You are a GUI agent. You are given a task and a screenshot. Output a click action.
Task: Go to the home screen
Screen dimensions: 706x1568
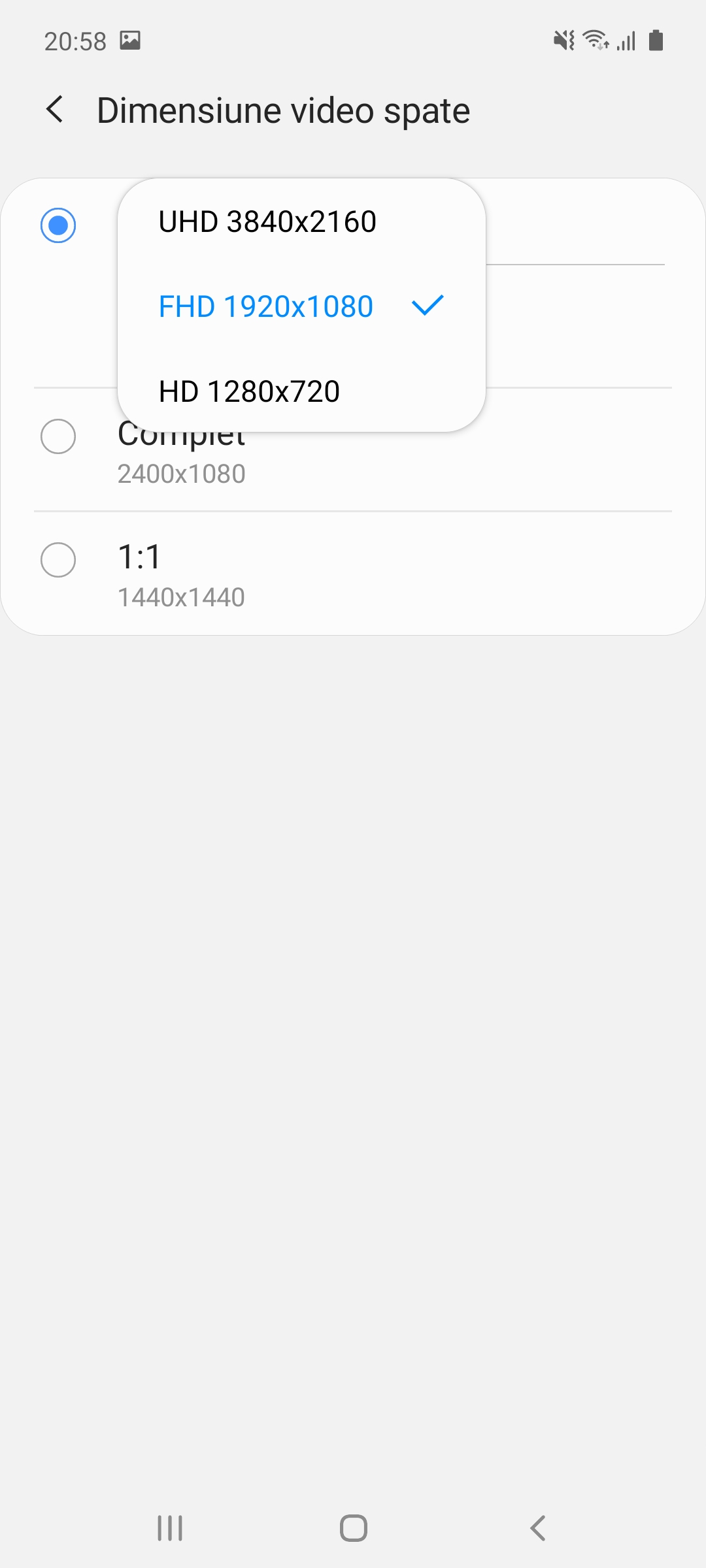[354, 1528]
